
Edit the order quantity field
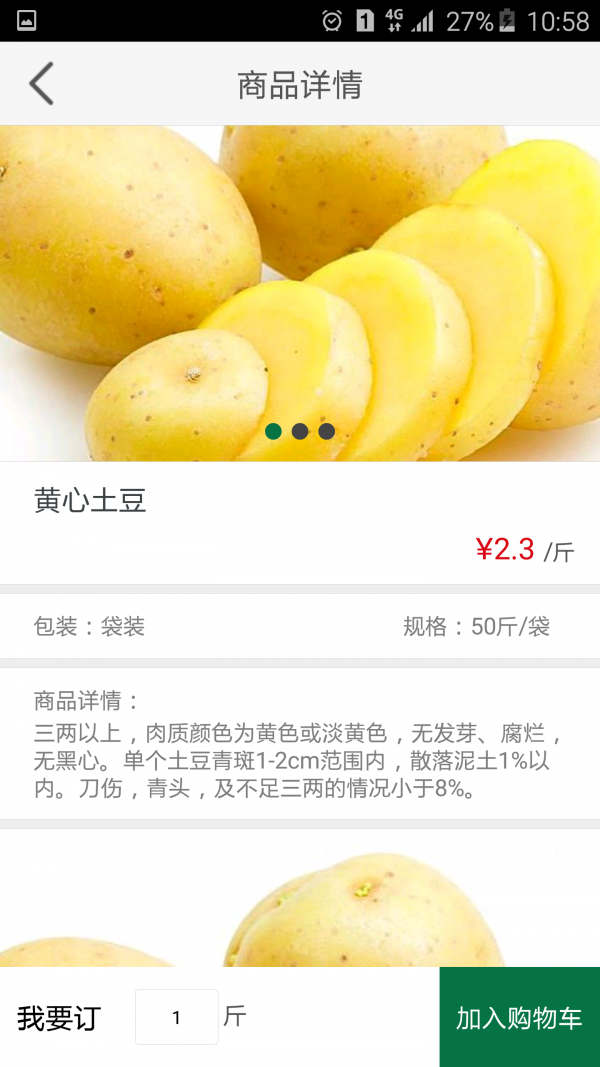(x=177, y=1017)
